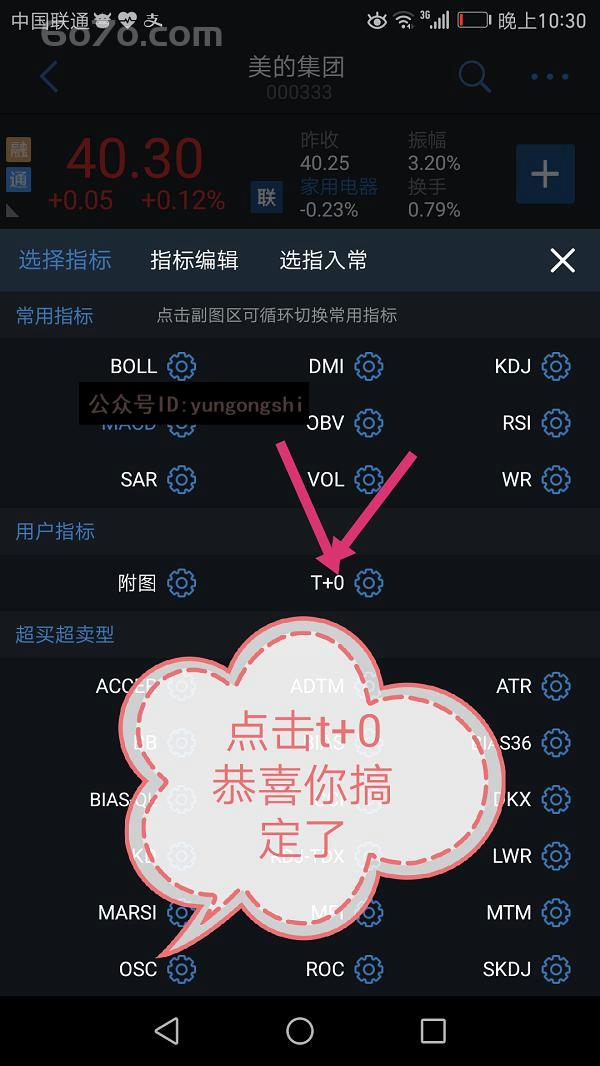Select the SAR indicator
Image resolution: width=600 pixels, height=1066 pixels.
(x=138, y=480)
